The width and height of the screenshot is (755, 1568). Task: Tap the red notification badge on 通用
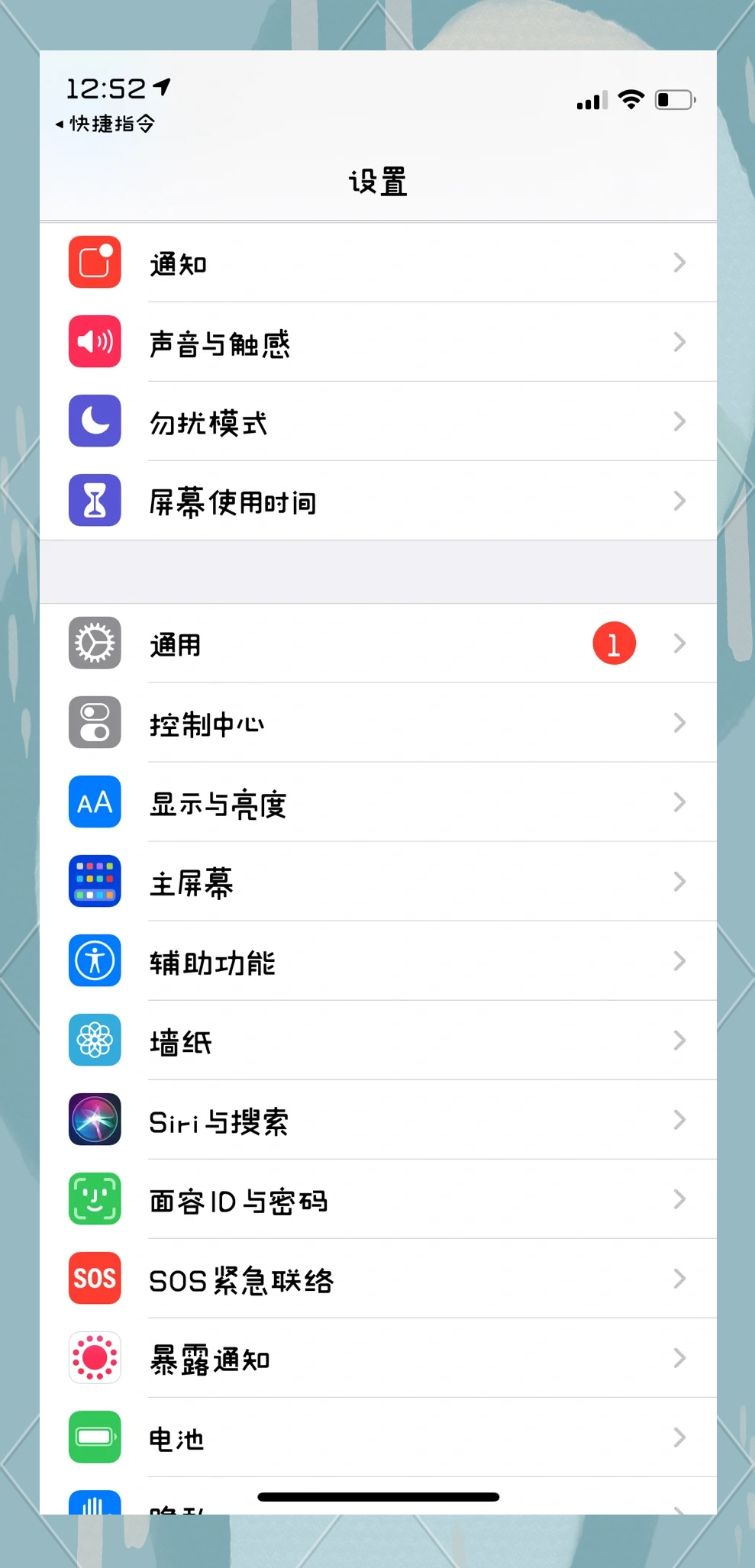coord(614,643)
